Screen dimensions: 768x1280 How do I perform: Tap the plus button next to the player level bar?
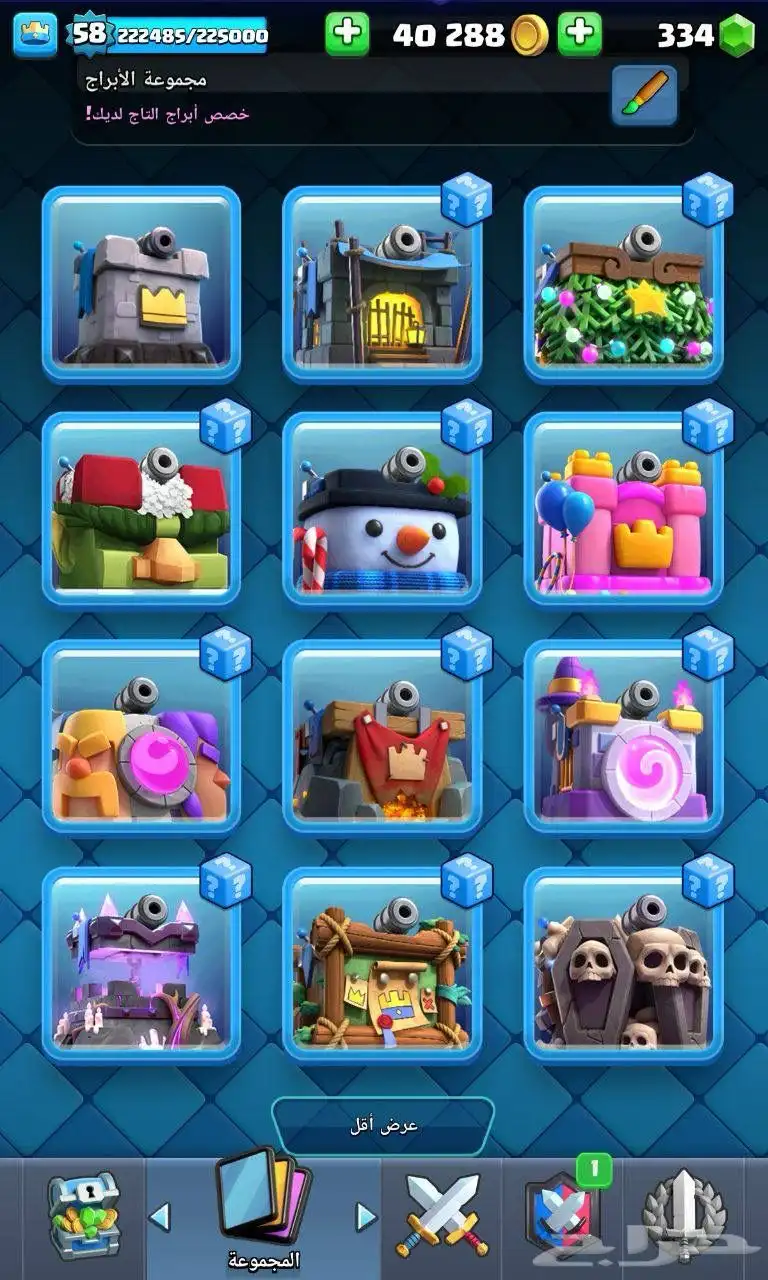347,35
